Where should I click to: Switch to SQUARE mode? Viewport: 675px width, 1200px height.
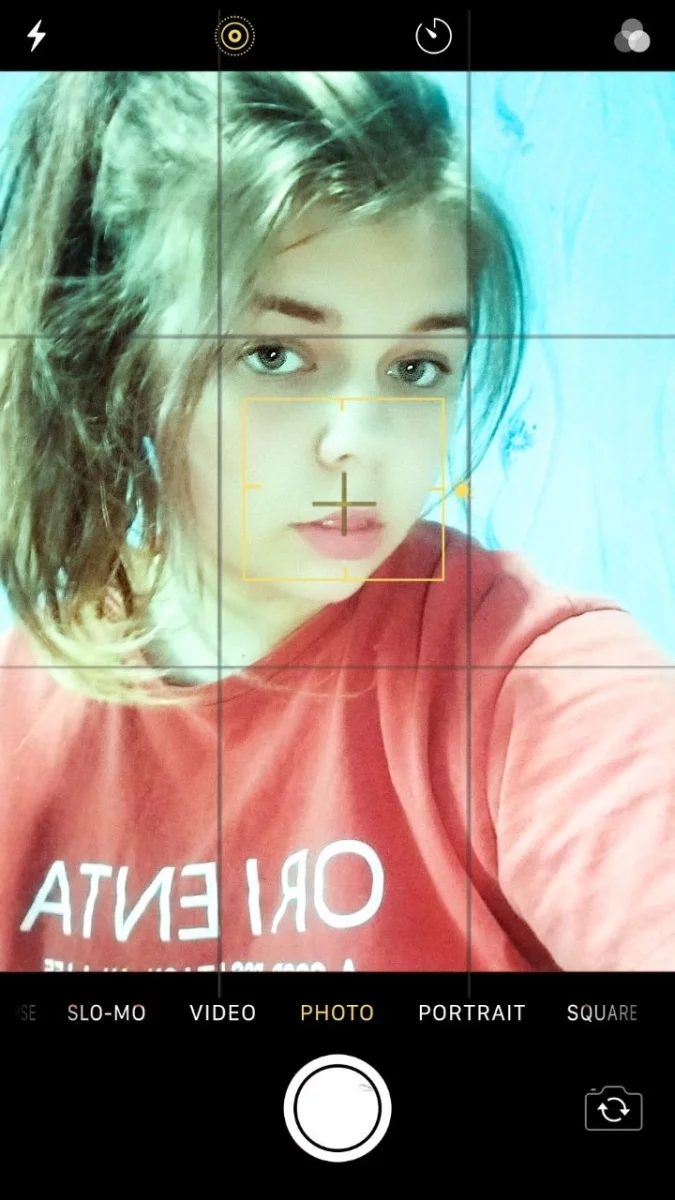(x=602, y=1013)
